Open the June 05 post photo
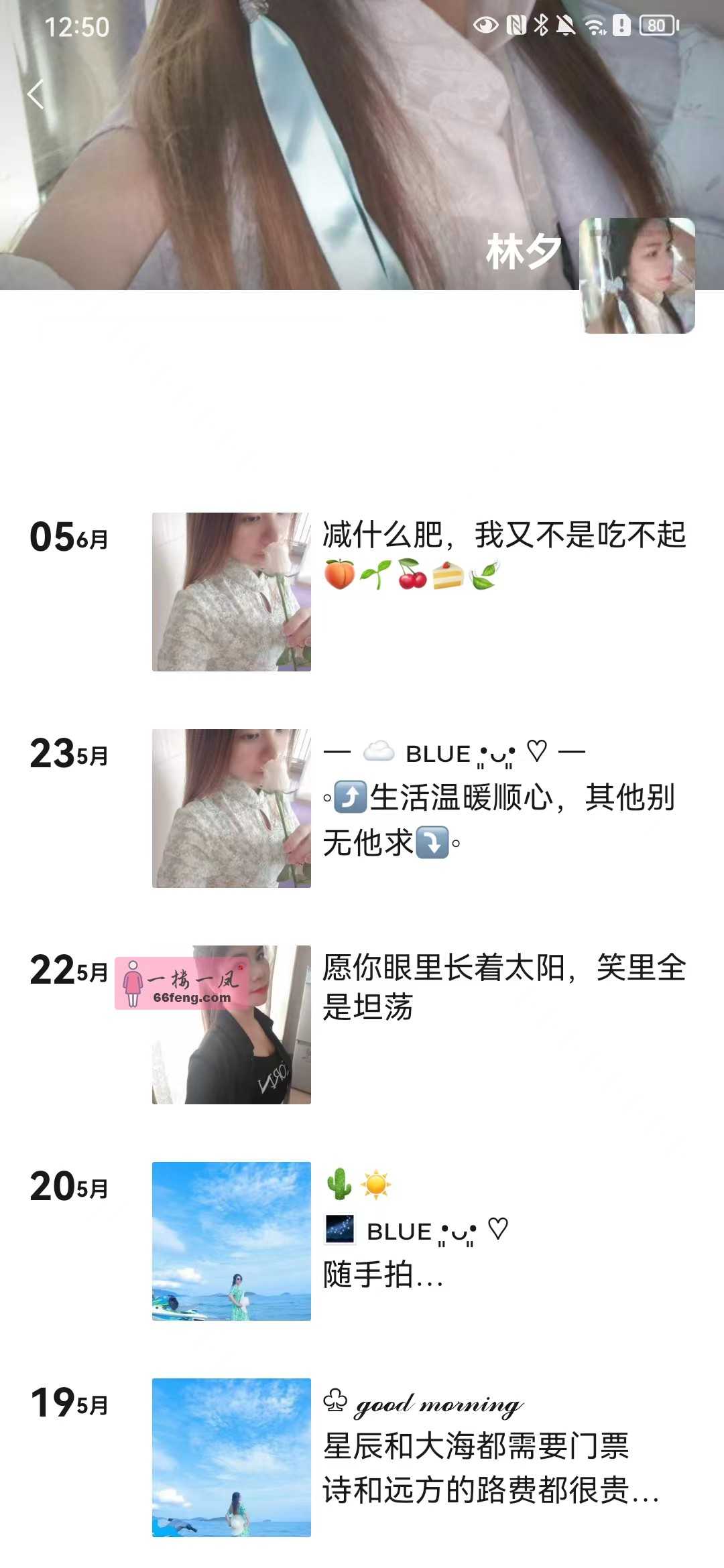The height and width of the screenshot is (1568, 724). pos(231,592)
